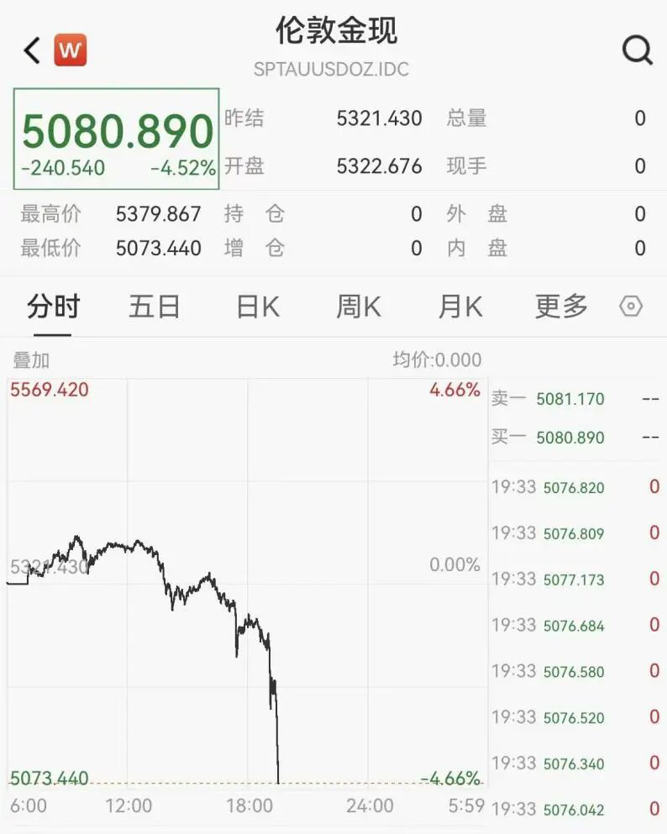
Task: Switch to the 分时 chart tab
Action: (x=53, y=307)
